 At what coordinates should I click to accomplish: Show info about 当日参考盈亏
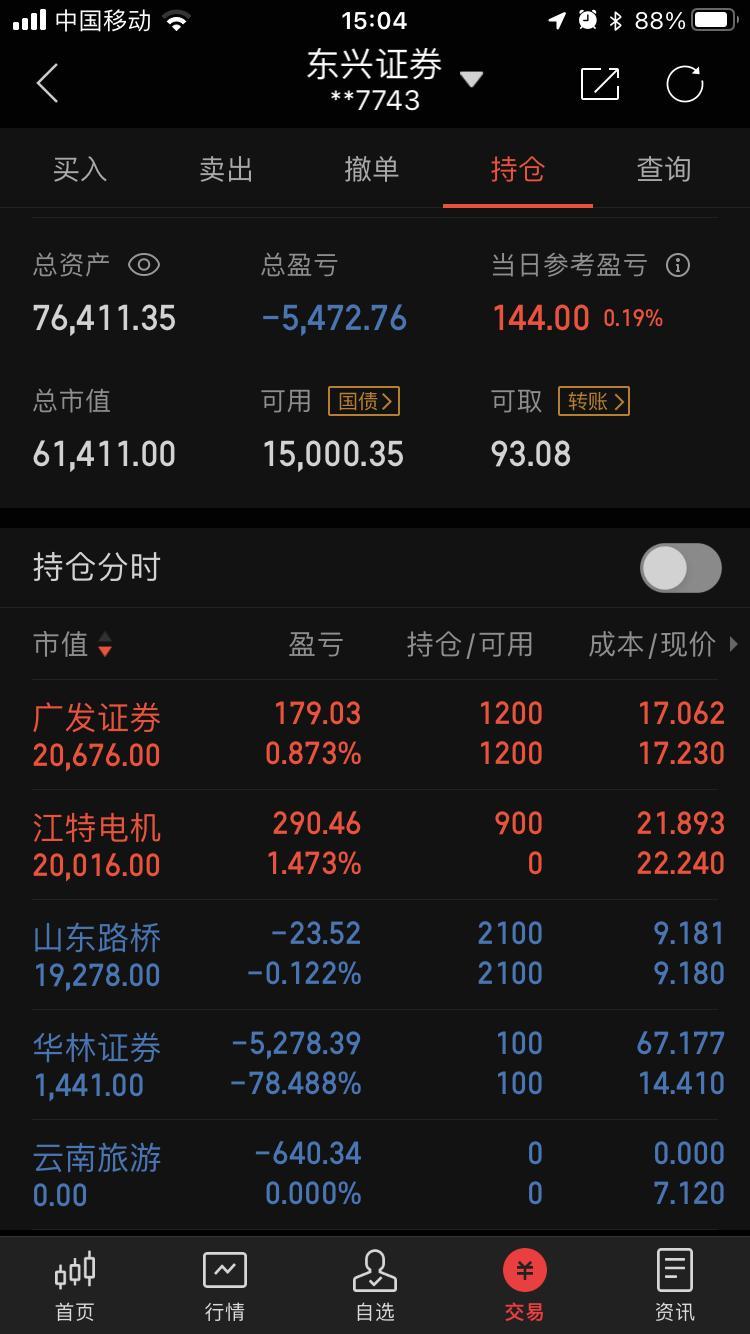tap(678, 265)
